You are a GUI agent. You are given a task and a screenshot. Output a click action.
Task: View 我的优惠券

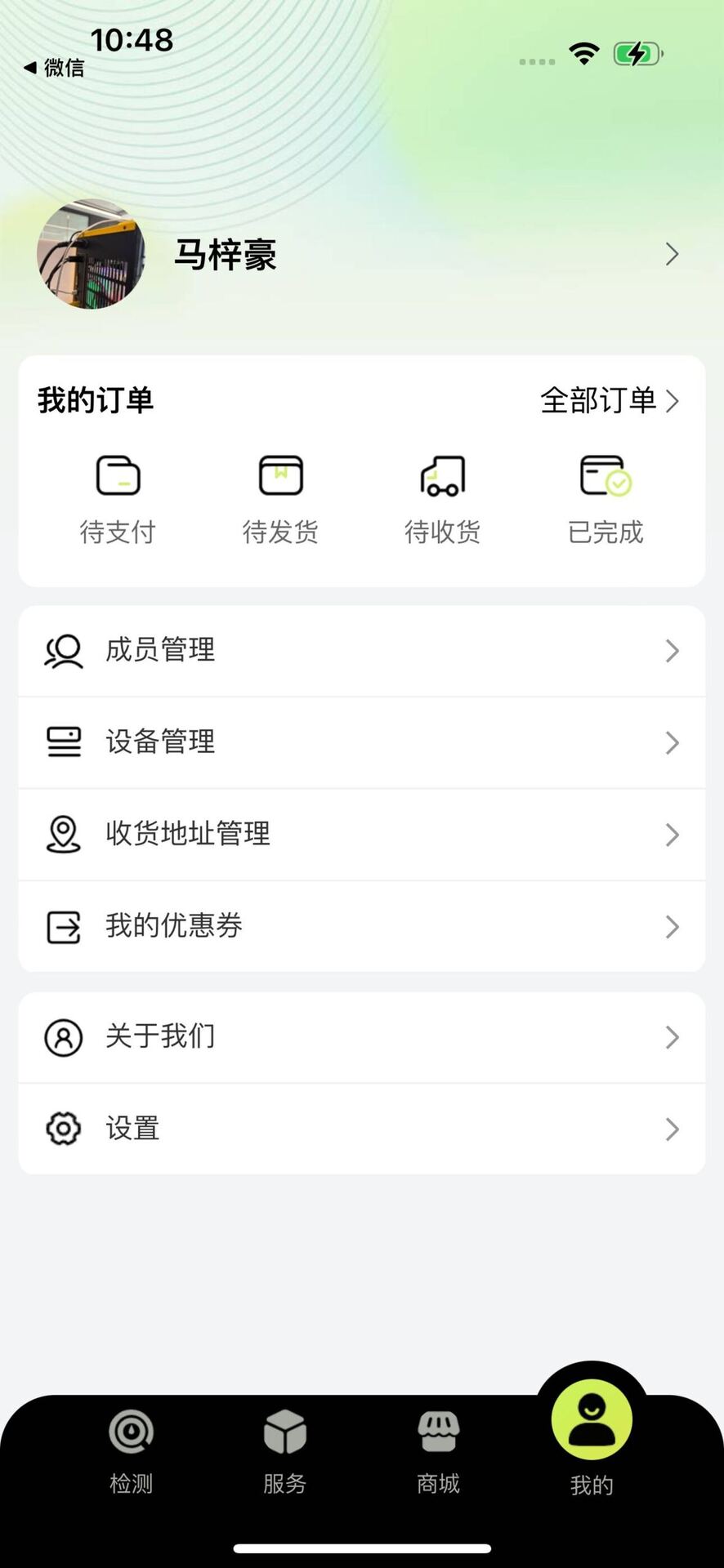(361, 926)
